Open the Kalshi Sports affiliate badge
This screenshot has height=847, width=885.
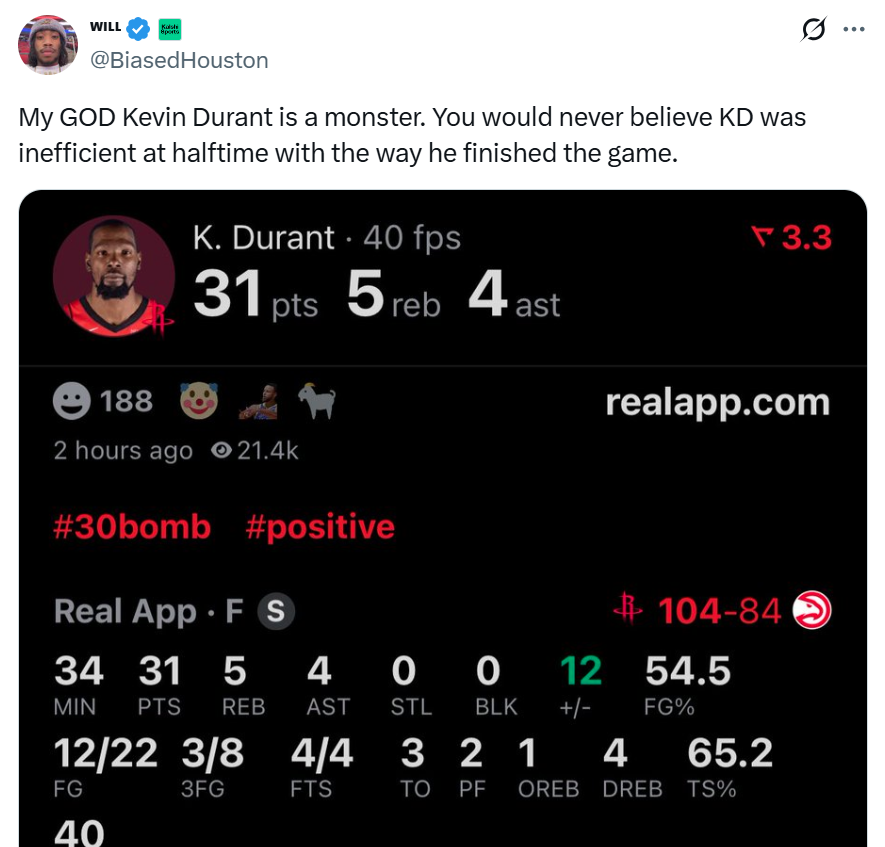[x=170, y=29]
